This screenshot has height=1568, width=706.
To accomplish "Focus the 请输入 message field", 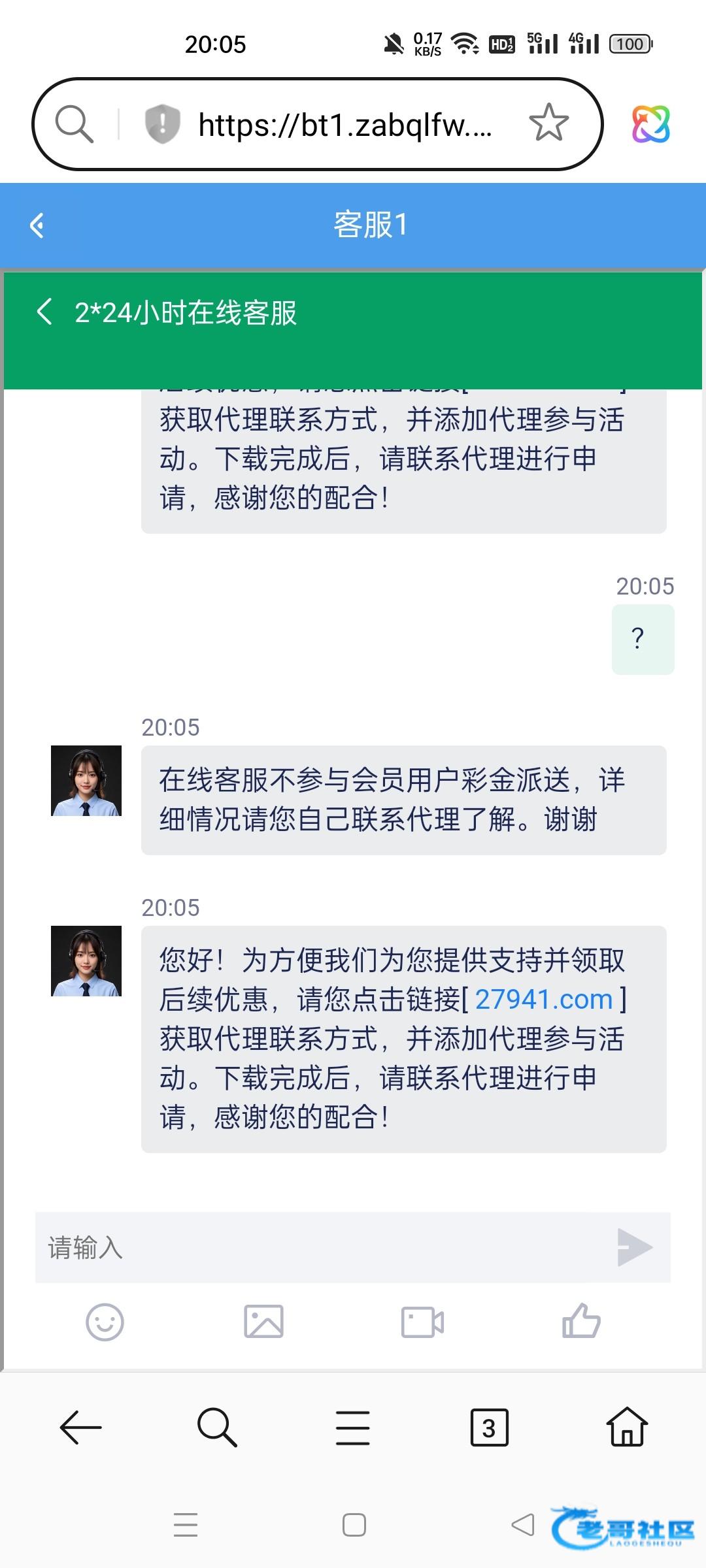I will click(320, 1247).
